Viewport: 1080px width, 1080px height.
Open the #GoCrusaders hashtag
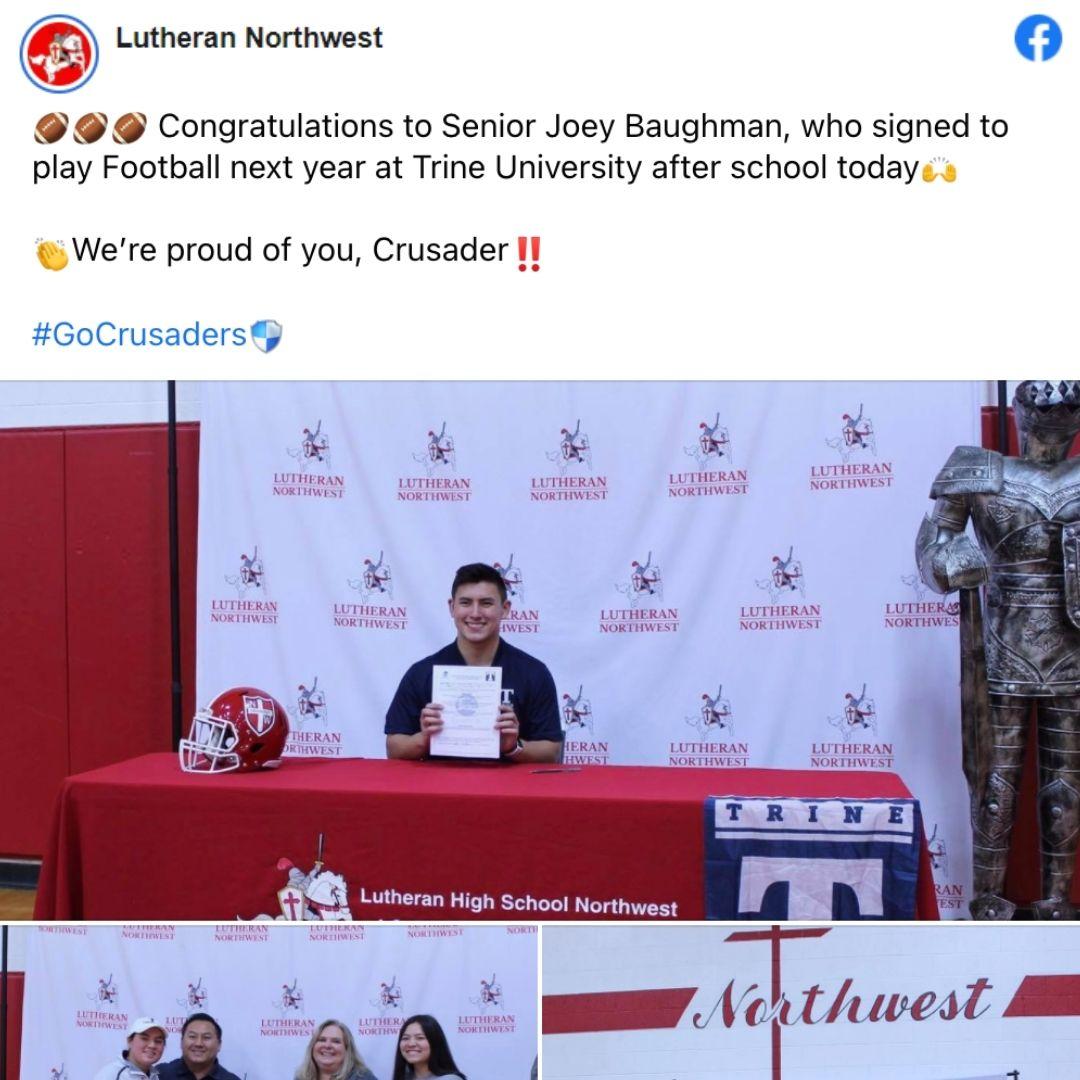[x=139, y=334]
